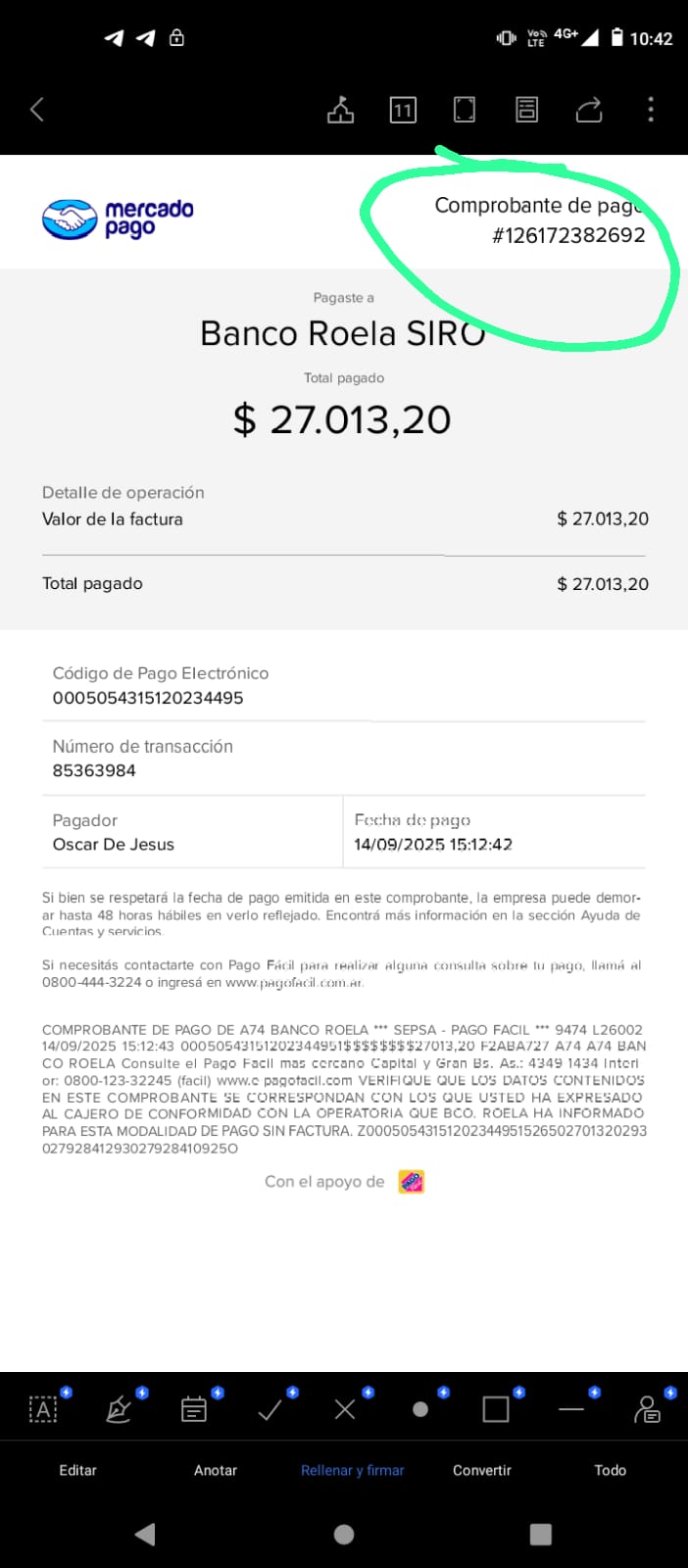Image resolution: width=688 pixels, height=1568 pixels.
Task: Choose the signature pen tool
Action: pos(119,1409)
